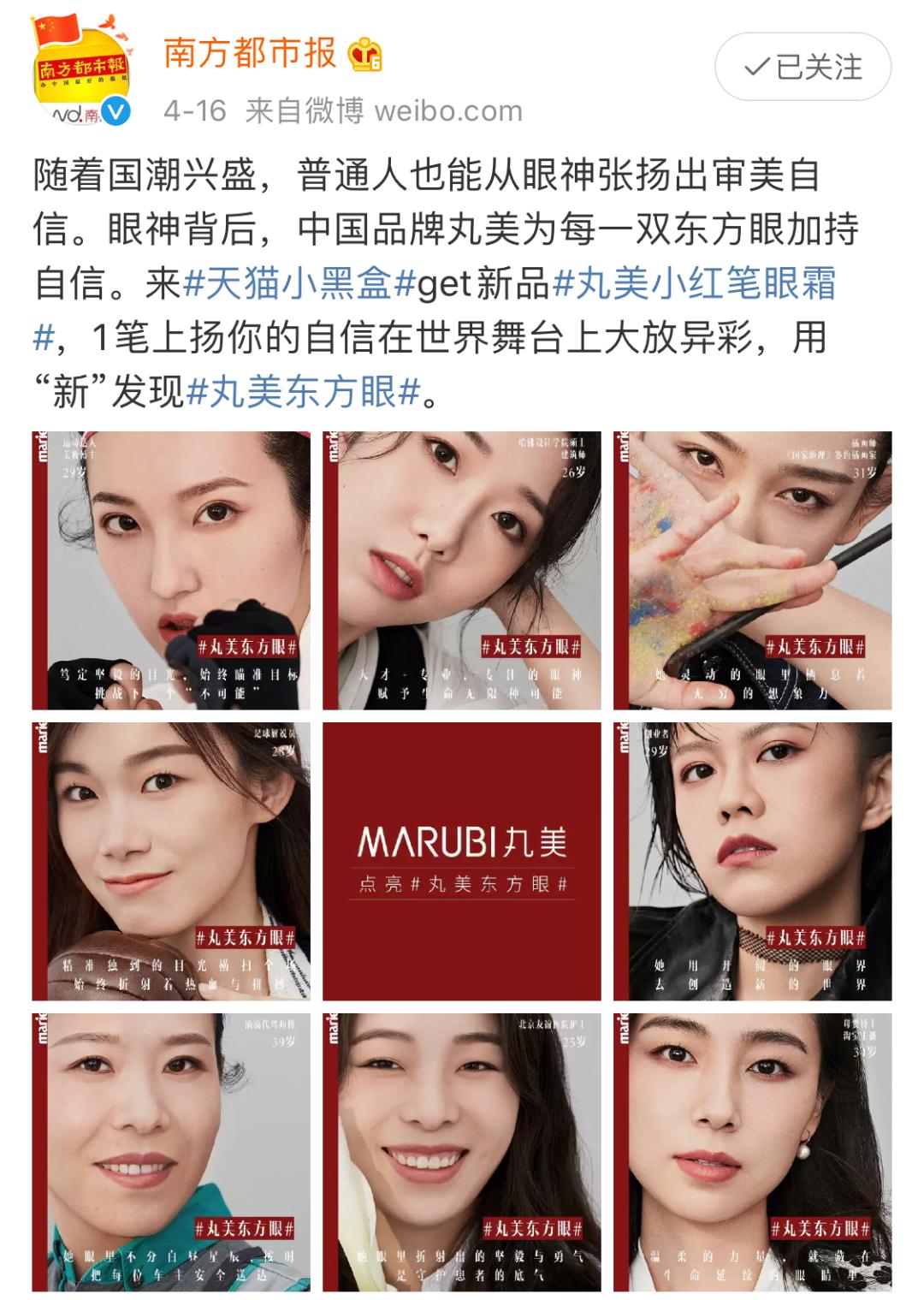View the photo of the 31岁 illustrator with painted hand
This screenshot has height=1300, width=924.
pyautogui.click(x=752, y=571)
